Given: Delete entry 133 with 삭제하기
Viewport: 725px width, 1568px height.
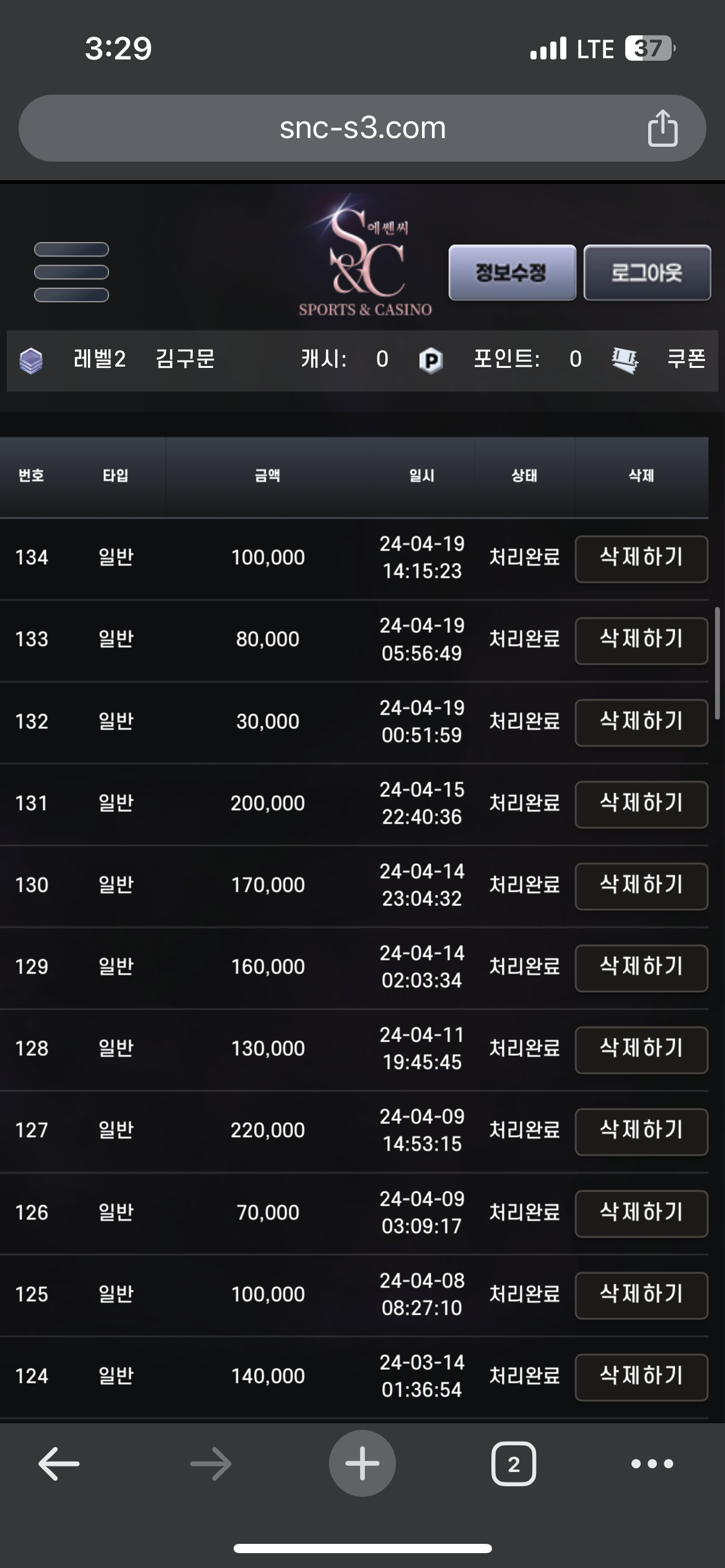Looking at the screenshot, I should click(x=641, y=640).
